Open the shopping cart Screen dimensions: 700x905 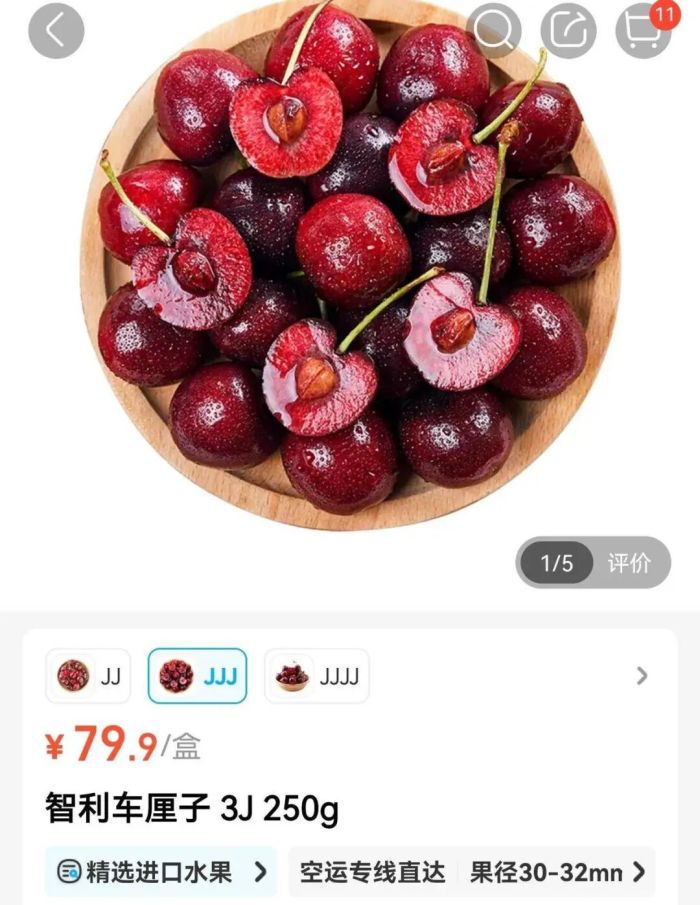642,30
